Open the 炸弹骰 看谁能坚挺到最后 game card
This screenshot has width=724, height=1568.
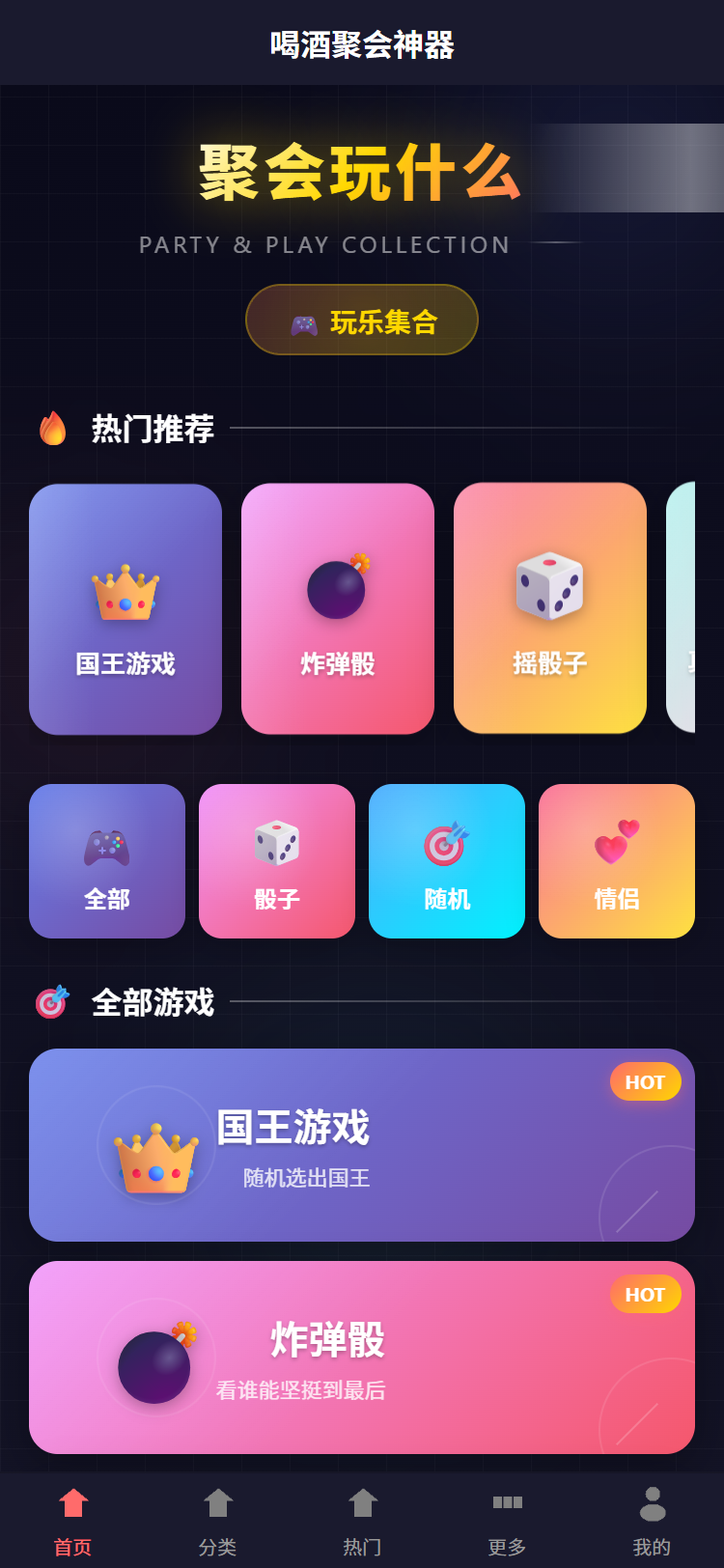(362, 1358)
